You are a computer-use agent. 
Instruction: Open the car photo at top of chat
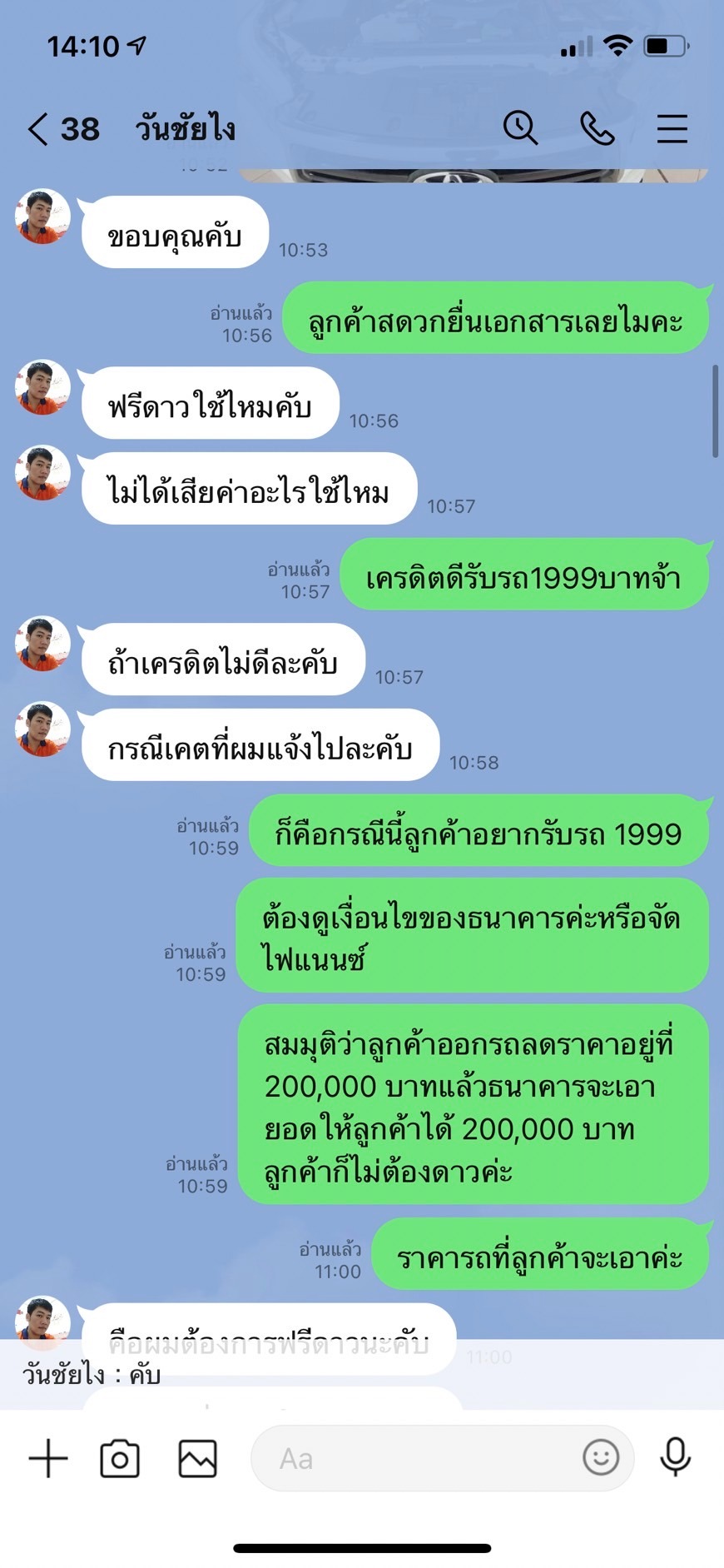pyautogui.click(x=473, y=175)
